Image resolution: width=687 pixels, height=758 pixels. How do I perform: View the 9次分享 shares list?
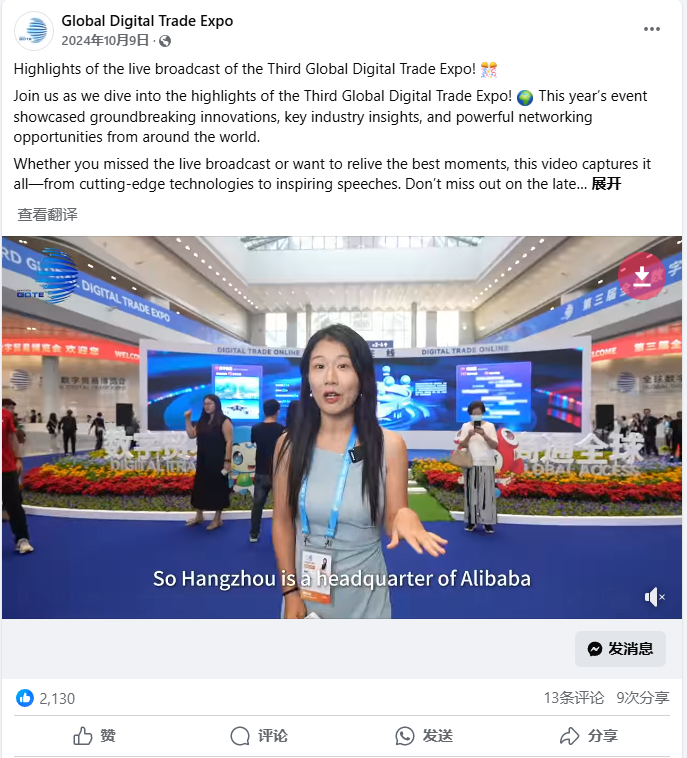pyautogui.click(x=642, y=698)
